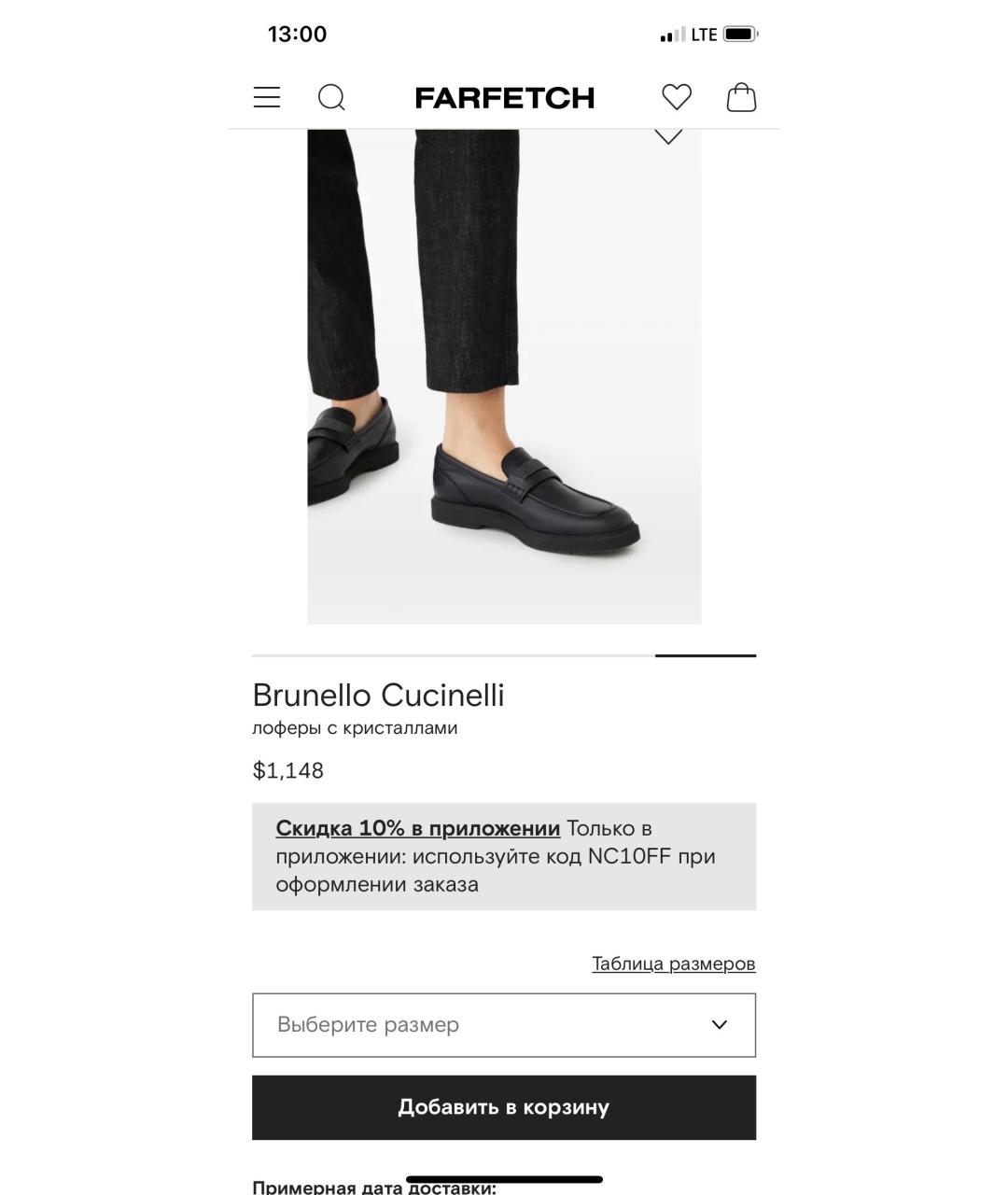This screenshot has width=1008, height=1195.
Task: Open the shopping bag icon
Action: click(740, 96)
